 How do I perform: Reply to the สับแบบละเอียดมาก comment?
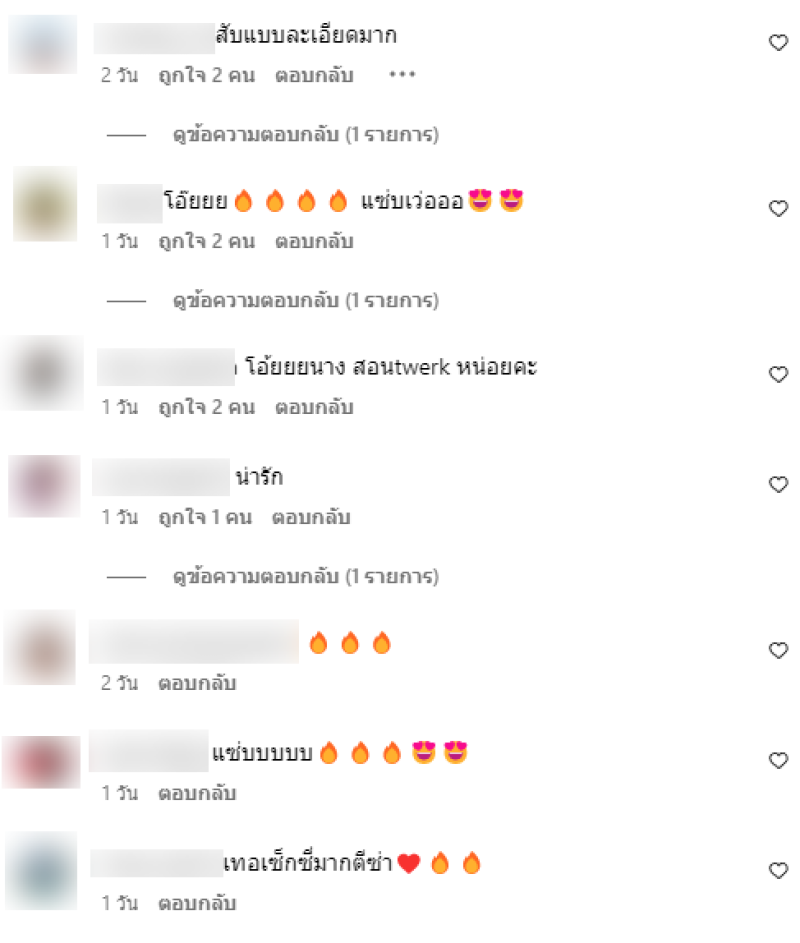[x=314, y=75]
